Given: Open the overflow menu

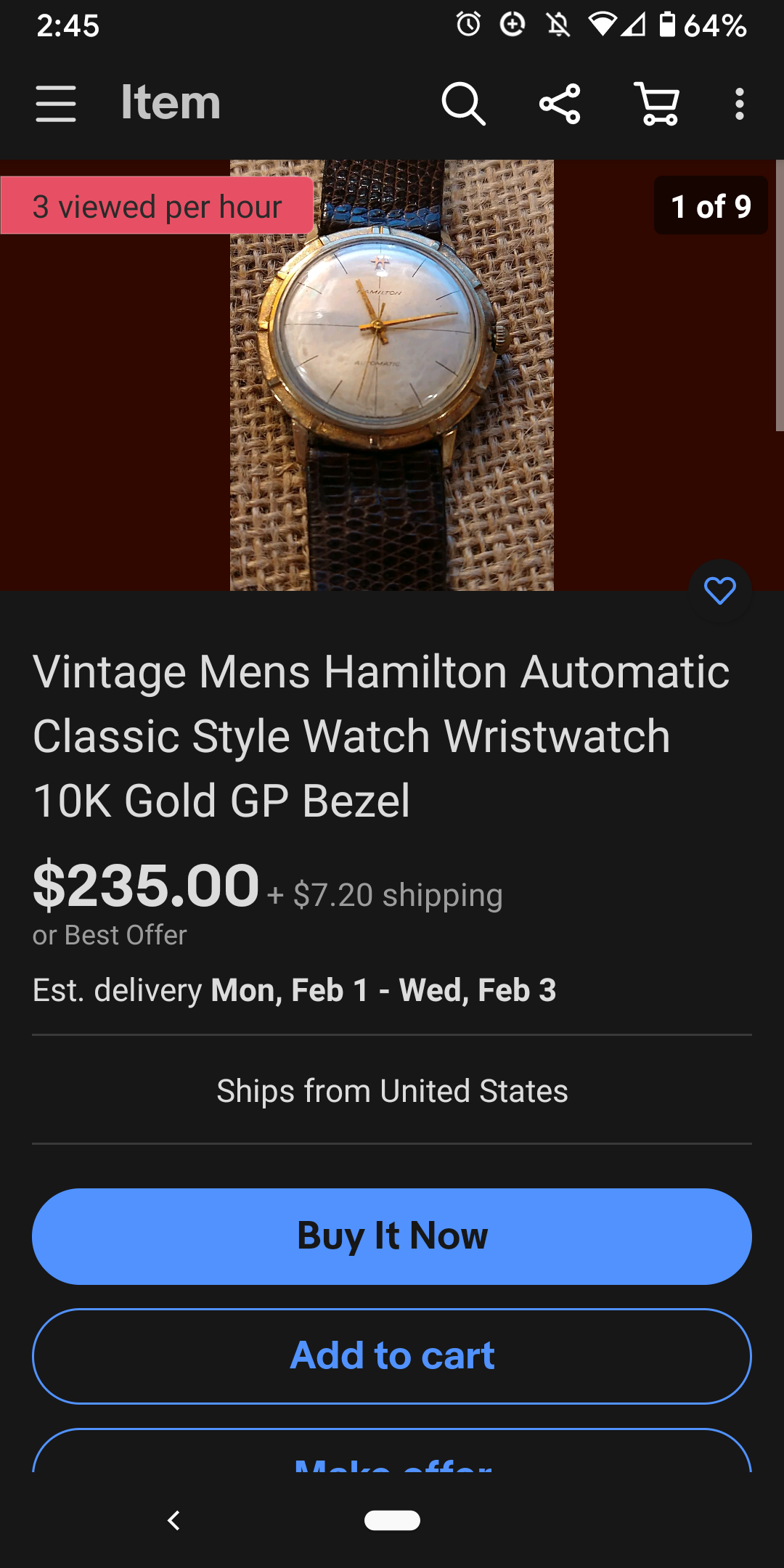Looking at the screenshot, I should [x=739, y=103].
